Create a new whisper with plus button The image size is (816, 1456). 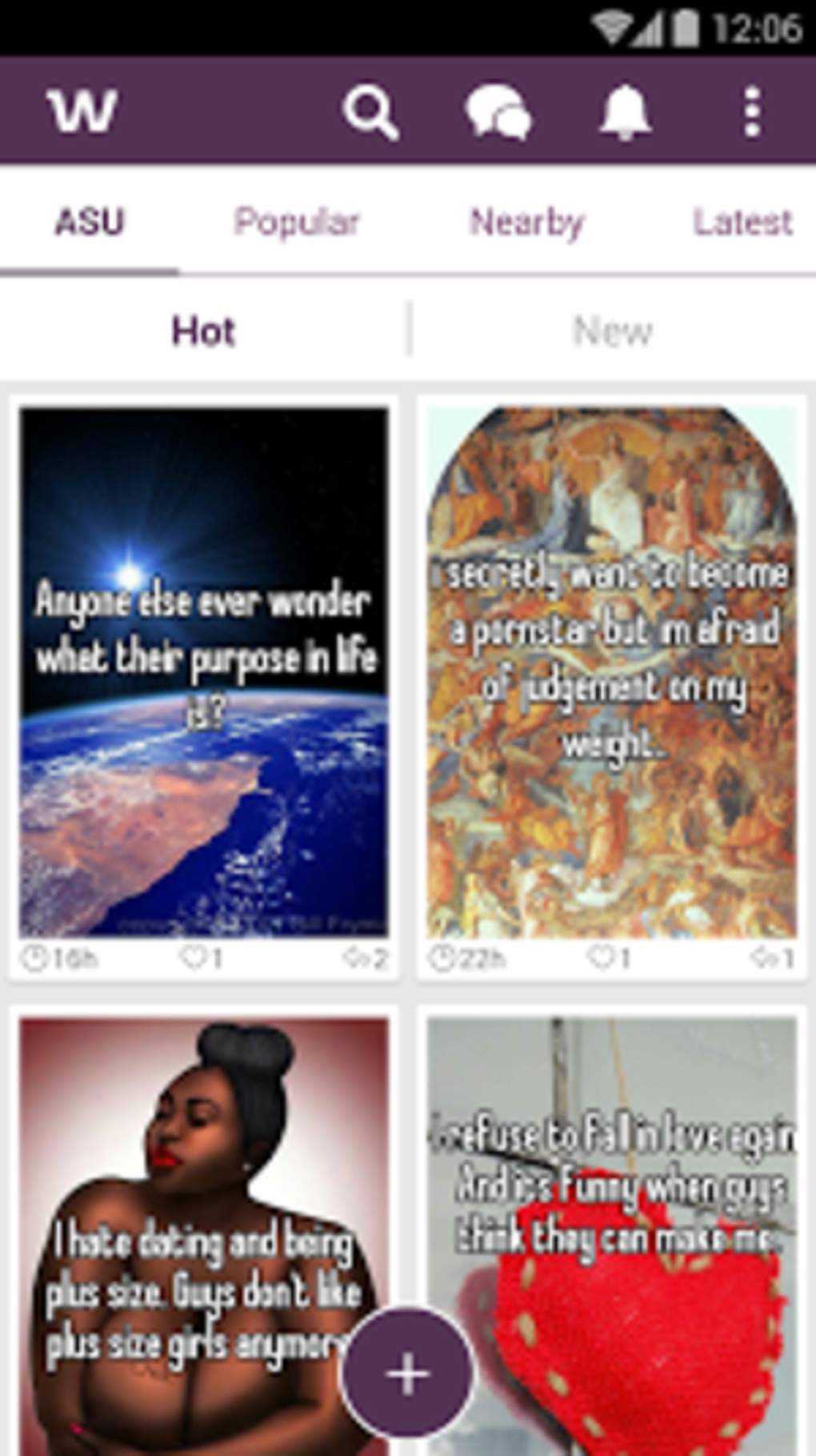(x=408, y=1373)
